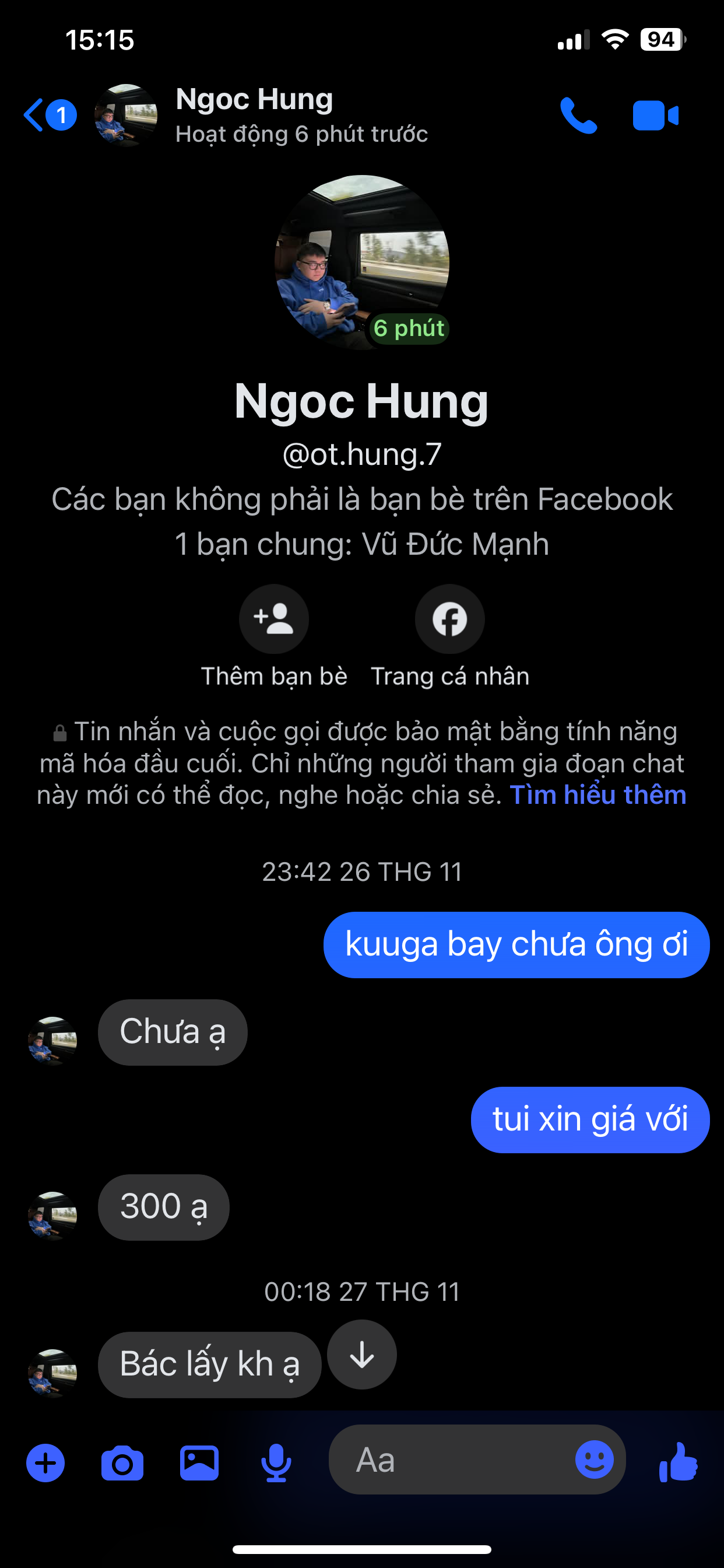
Task: Open the emoji picker in message box
Action: point(594,1459)
